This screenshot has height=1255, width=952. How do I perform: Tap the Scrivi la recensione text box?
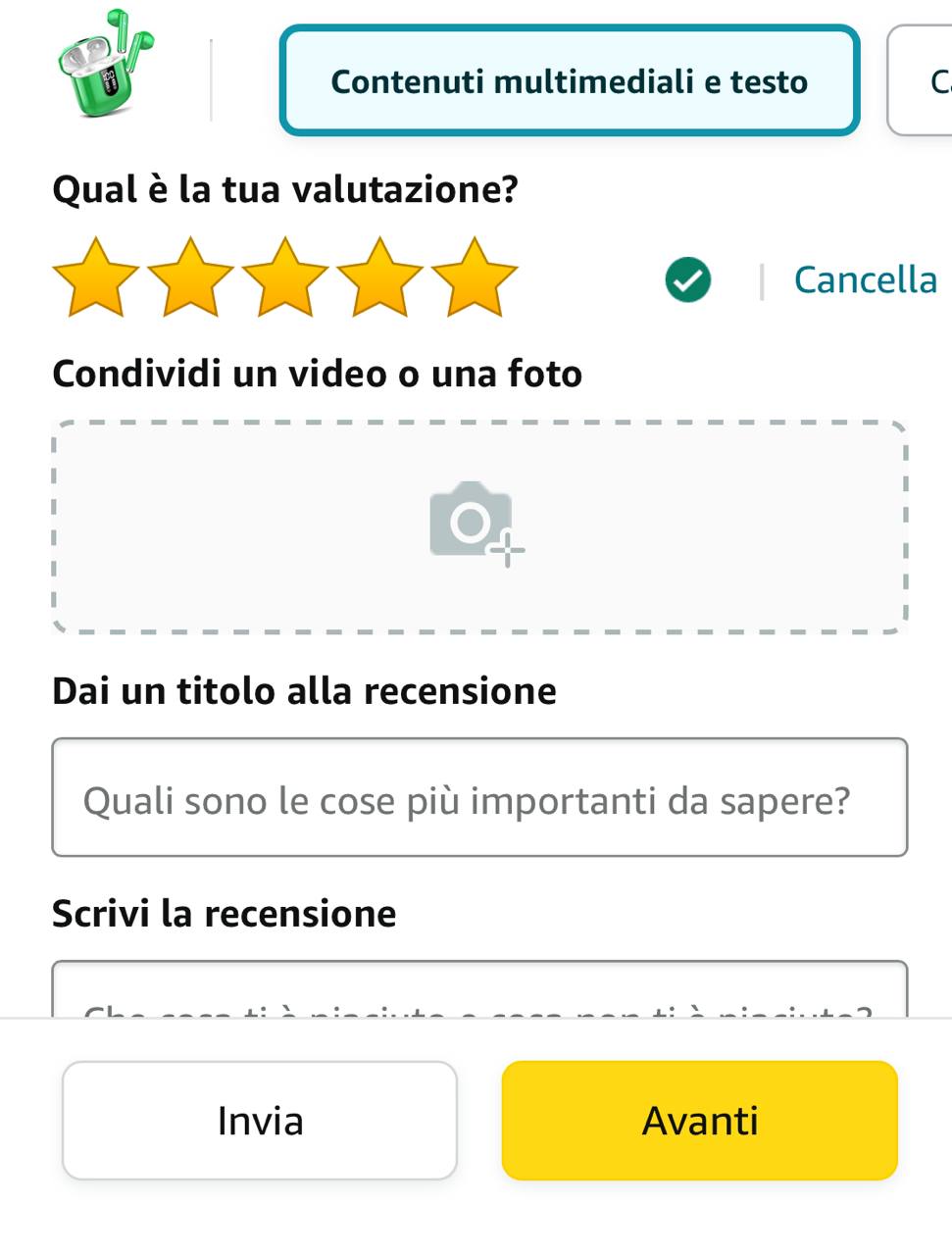click(x=478, y=992)
